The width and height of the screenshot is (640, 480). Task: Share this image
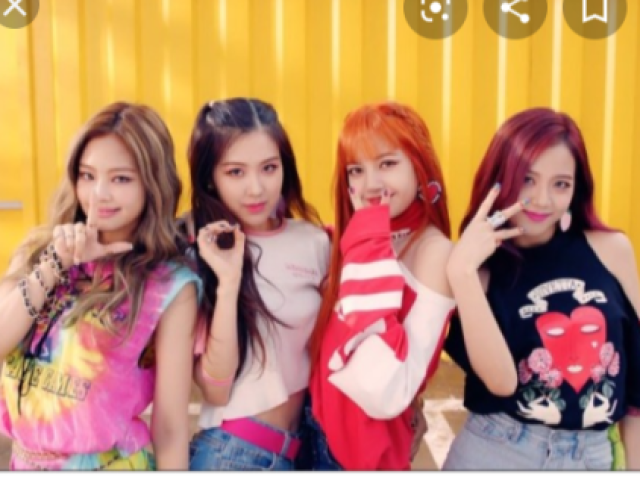click(515, 10)
